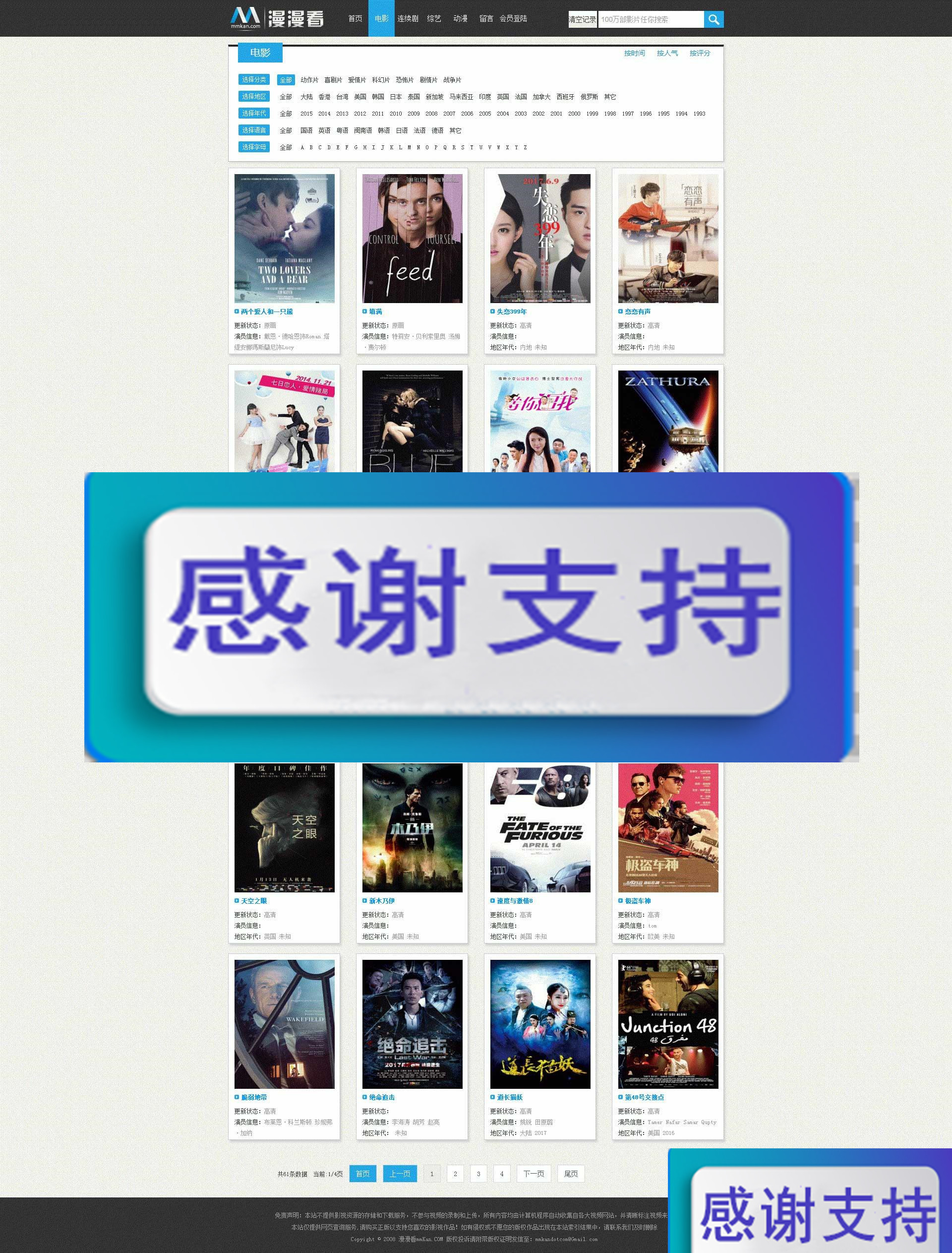
Task: Sort movies 按评分
Action: (699, 53)
